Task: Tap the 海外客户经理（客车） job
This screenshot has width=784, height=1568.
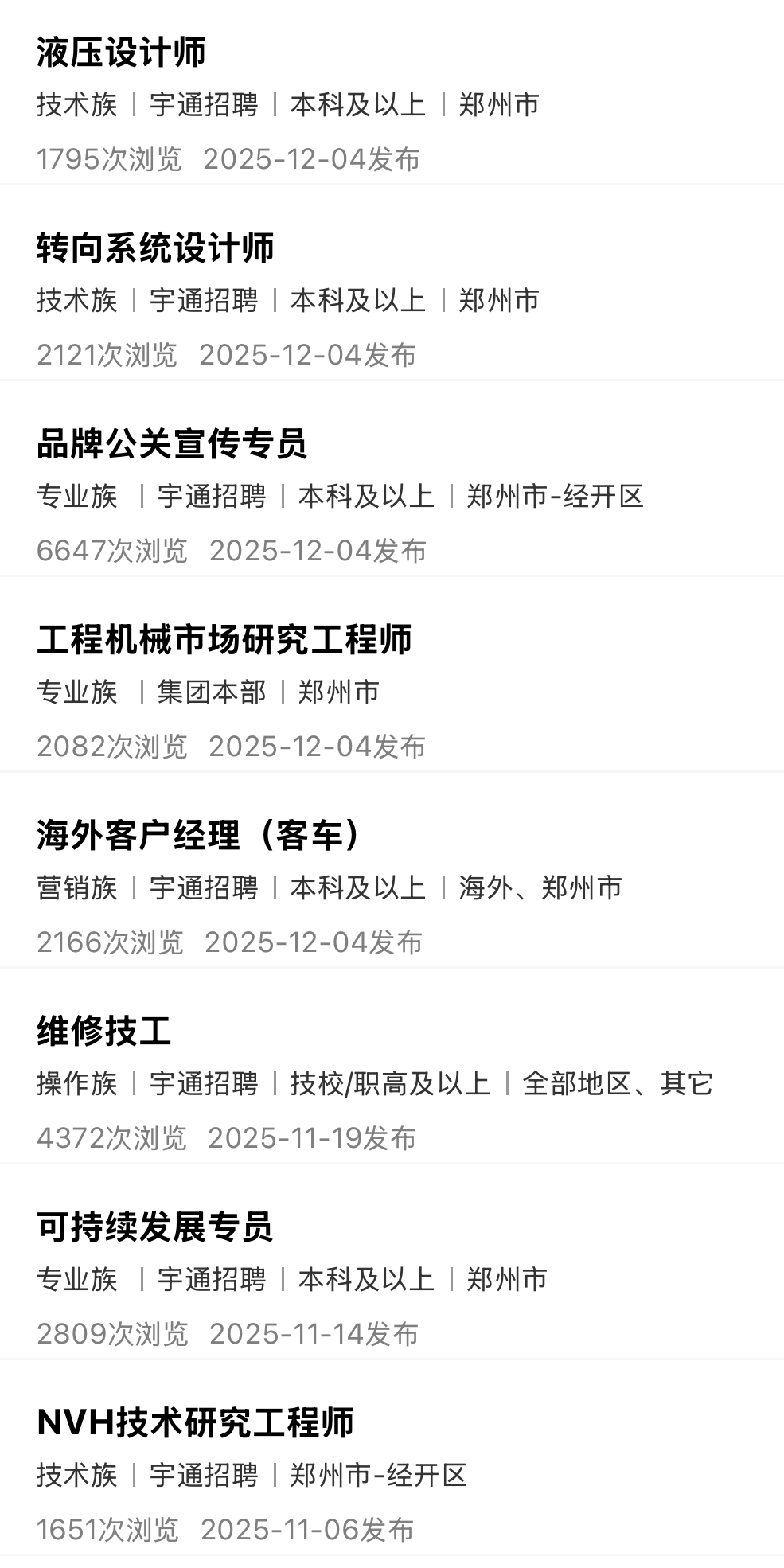Action: [x=199, y=836]
